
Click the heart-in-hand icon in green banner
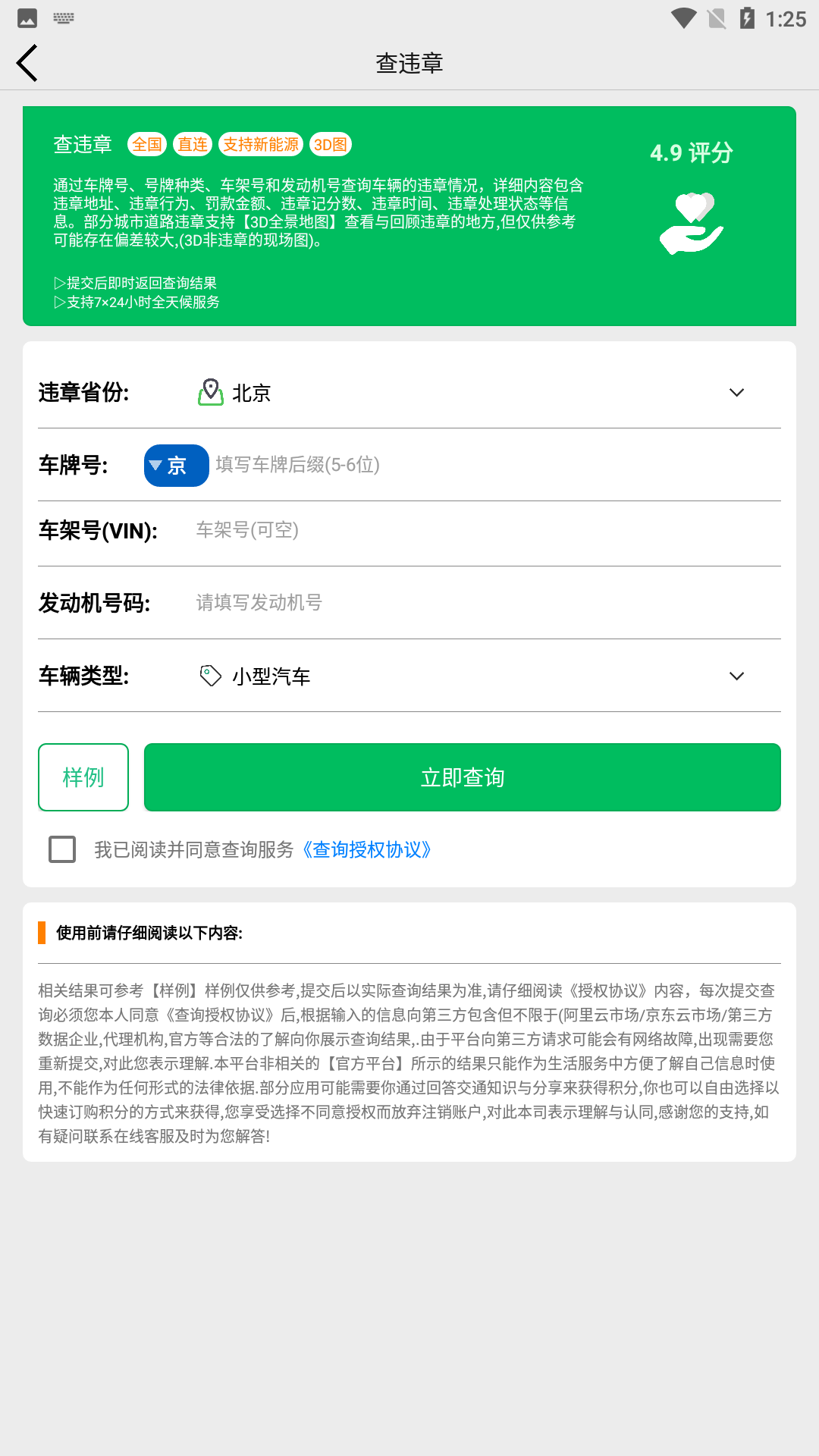[x=692, y=220]
